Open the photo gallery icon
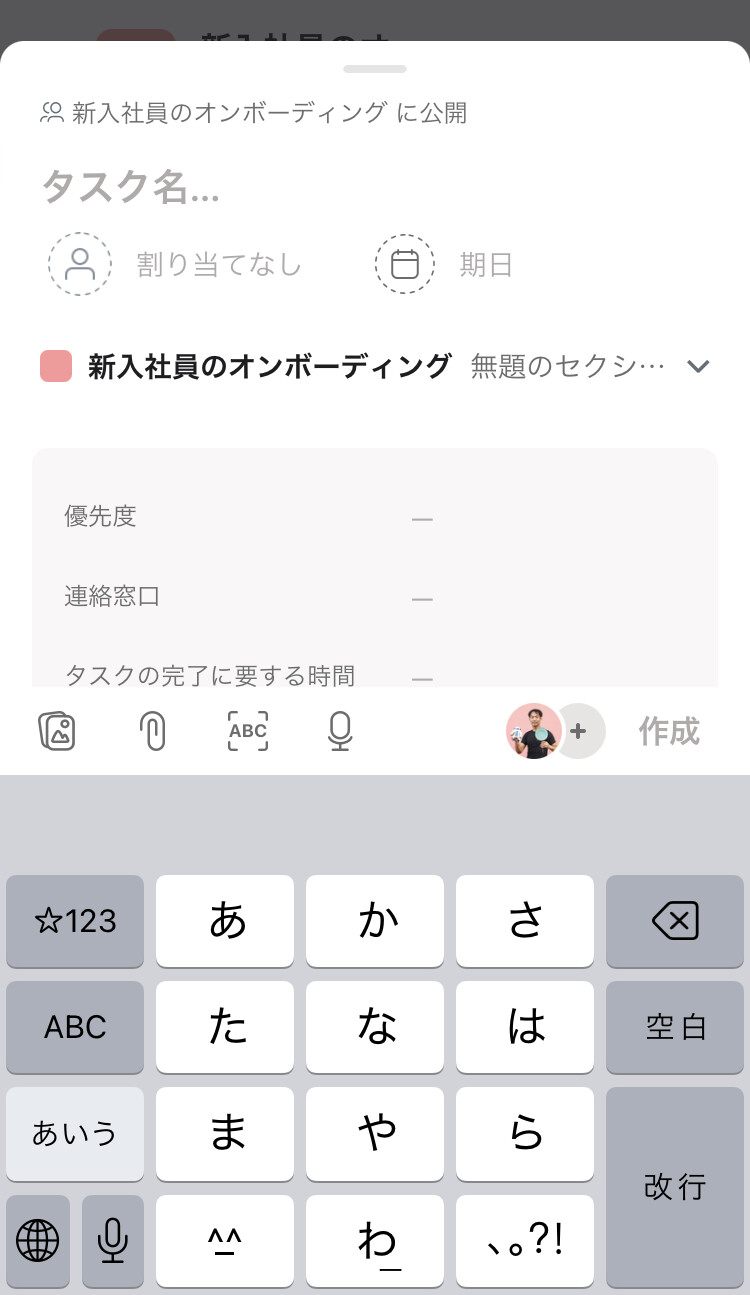750x1295 pixels. click(x=58, y=732)
